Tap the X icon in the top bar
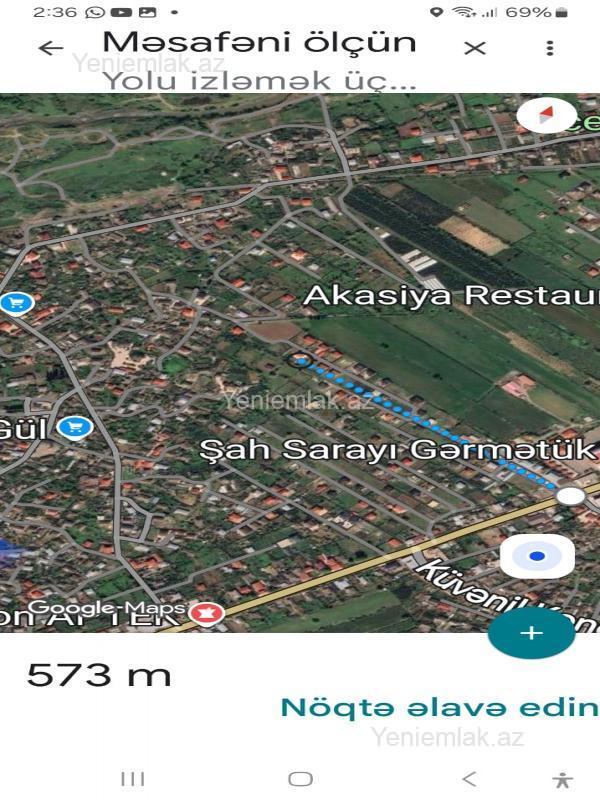The height and width of the screenshot is (800, 600). click(475, 48)
